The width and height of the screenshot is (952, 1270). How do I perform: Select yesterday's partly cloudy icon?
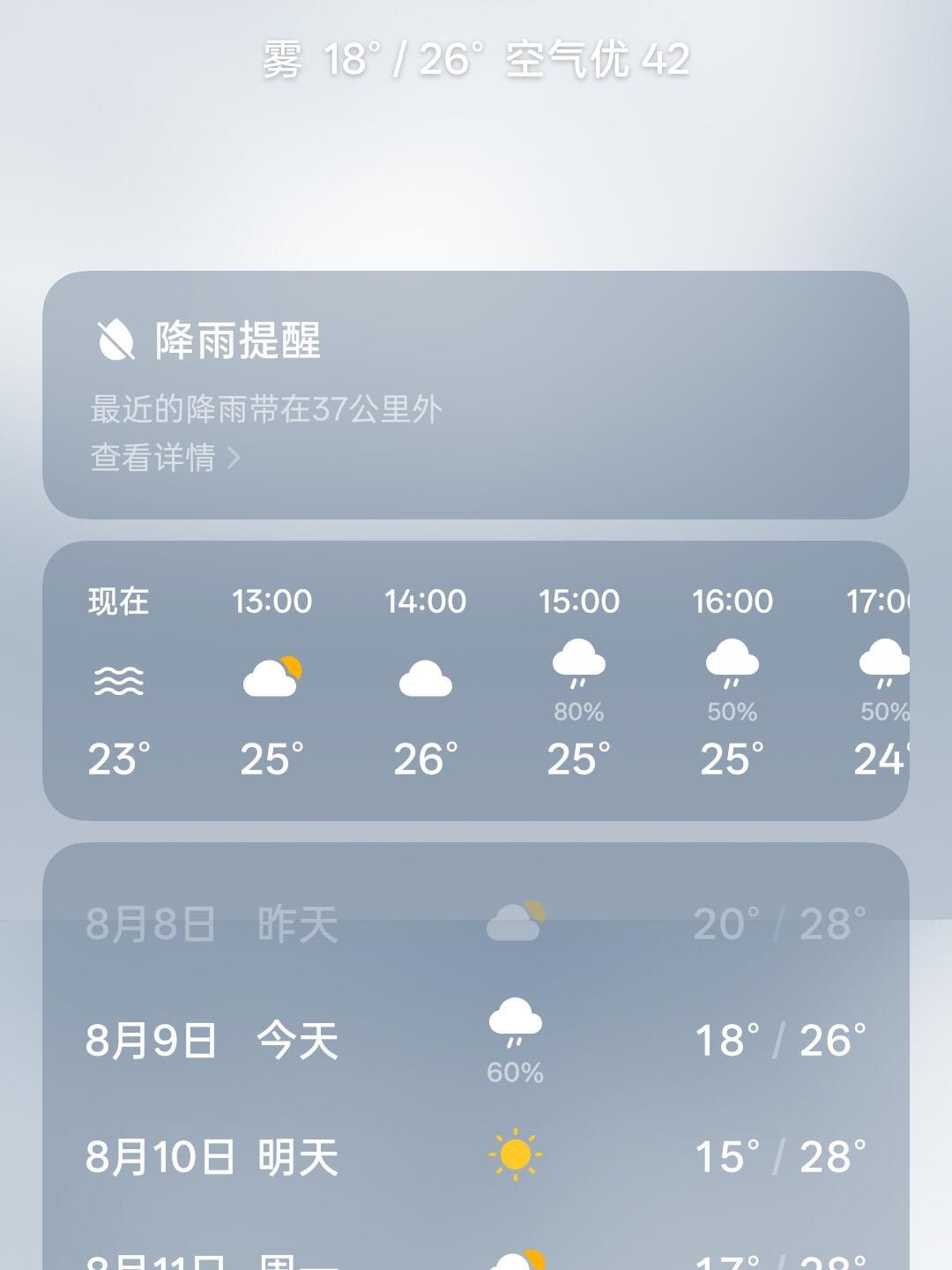point(515,919)
